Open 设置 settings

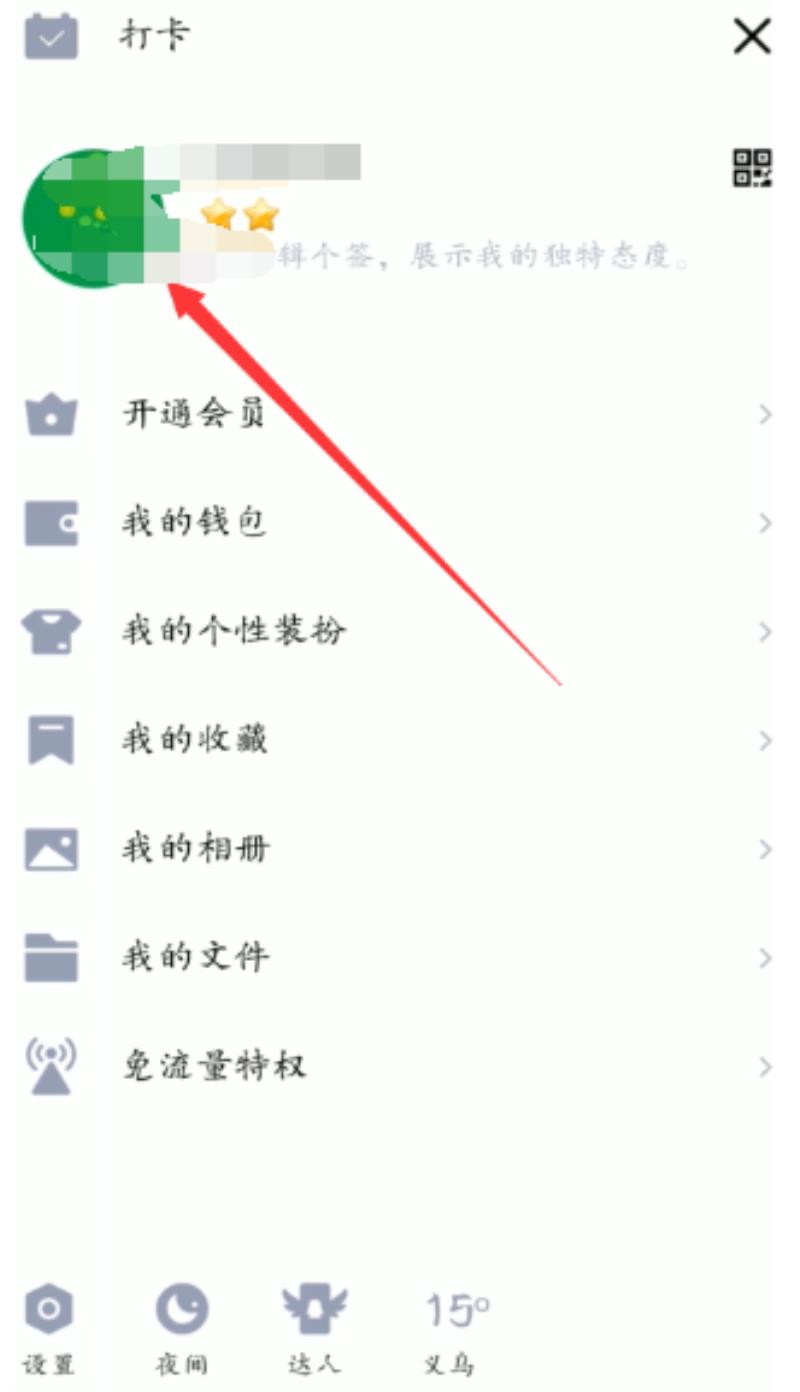point(48,1329)
